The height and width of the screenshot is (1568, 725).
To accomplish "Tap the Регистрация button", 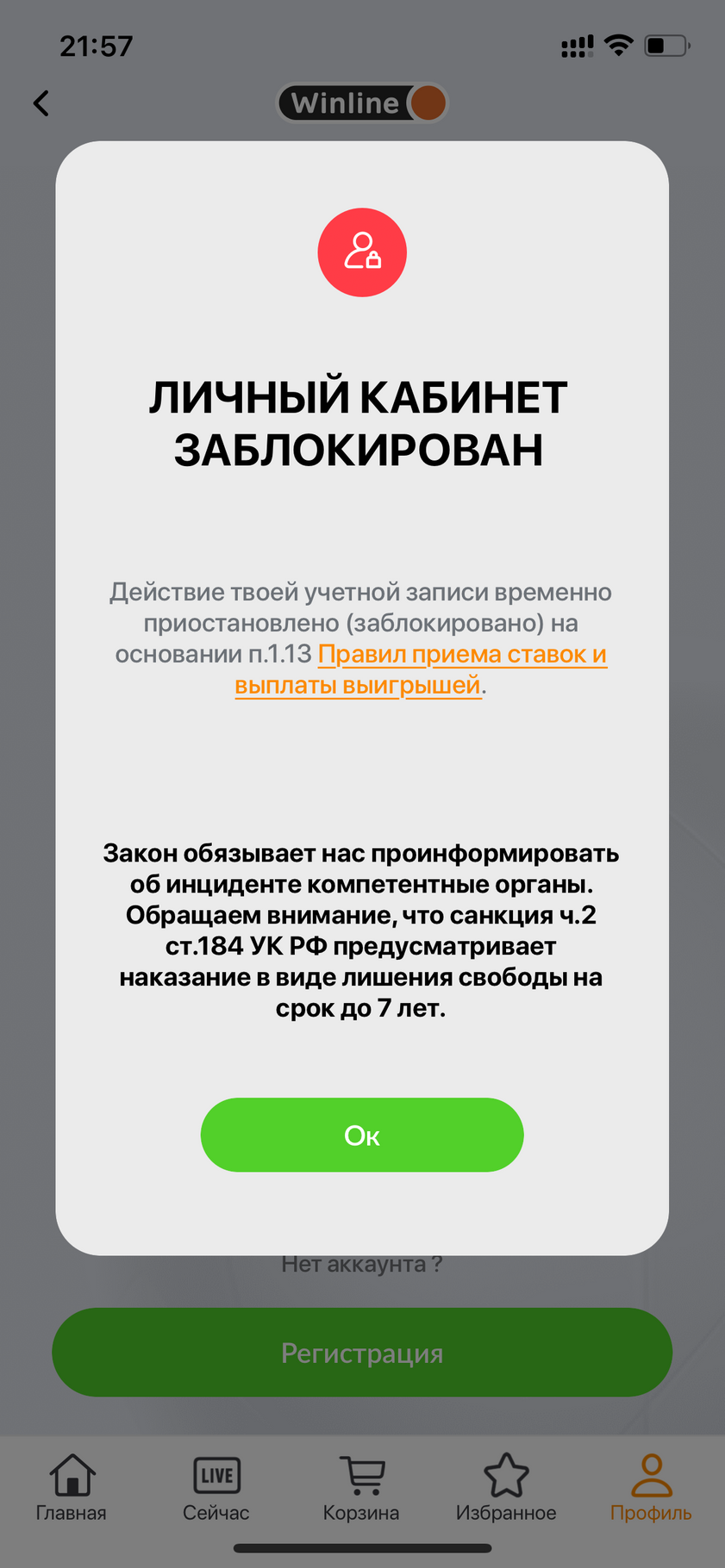I will tap(362, 1353).
